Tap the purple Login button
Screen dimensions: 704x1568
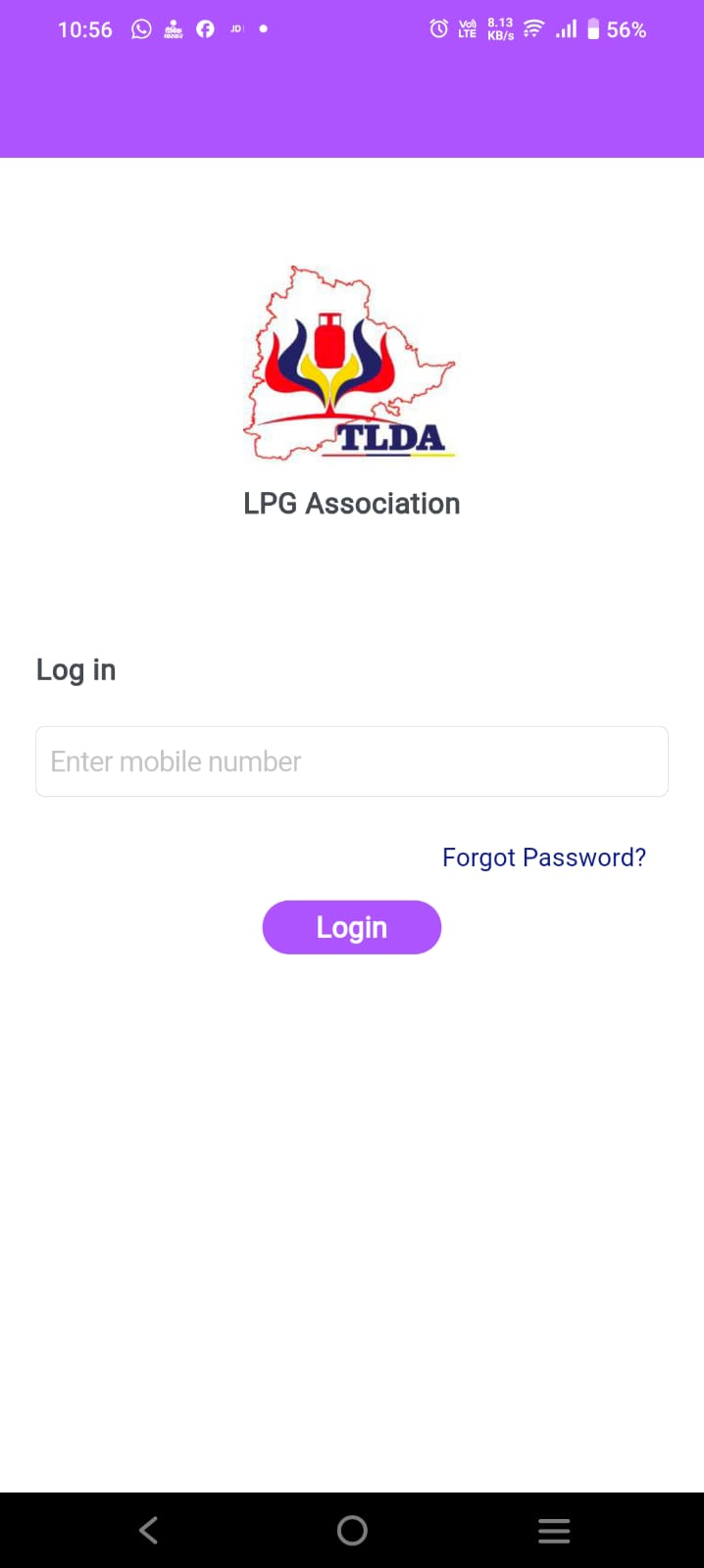click(x=351, y=927)
